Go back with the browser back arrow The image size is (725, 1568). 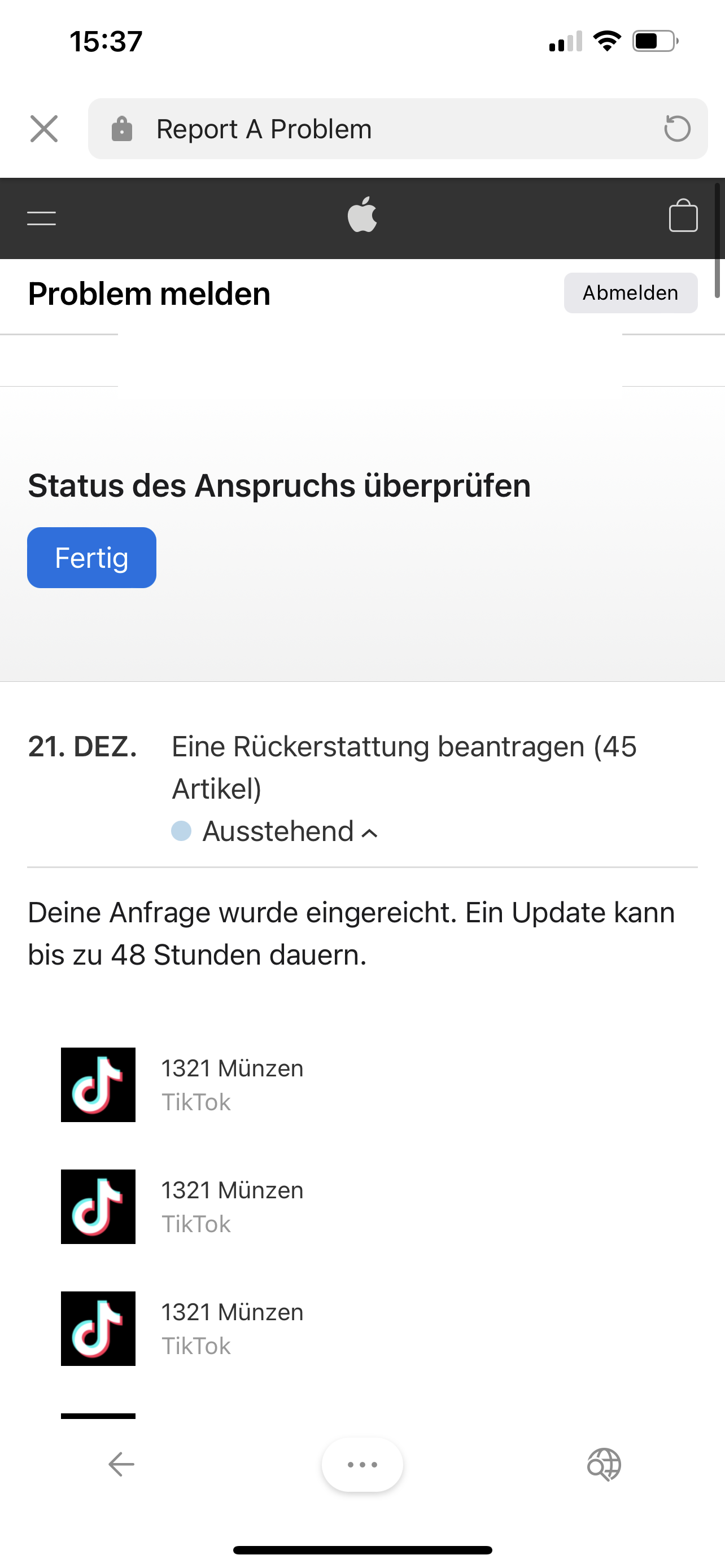pos(121,1465)
